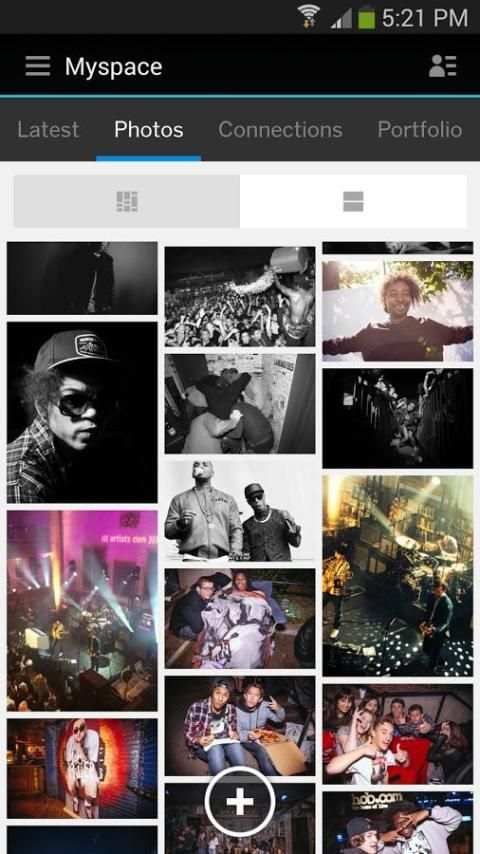Open the smiling man with outstretched arms photo
The height and width of the screenshot is (854, 480).
[398, 311]
